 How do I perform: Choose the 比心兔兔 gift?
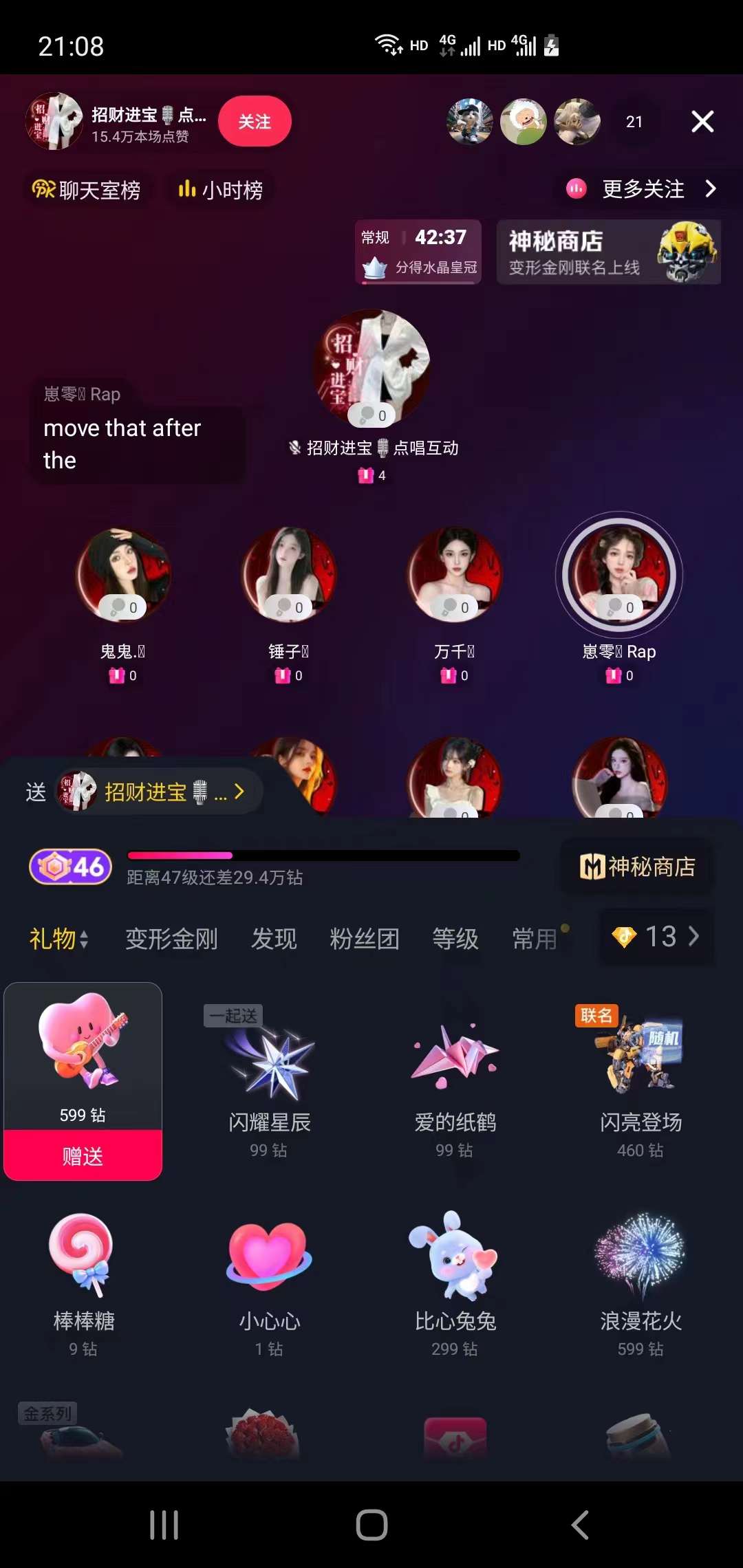(455, 1279)
